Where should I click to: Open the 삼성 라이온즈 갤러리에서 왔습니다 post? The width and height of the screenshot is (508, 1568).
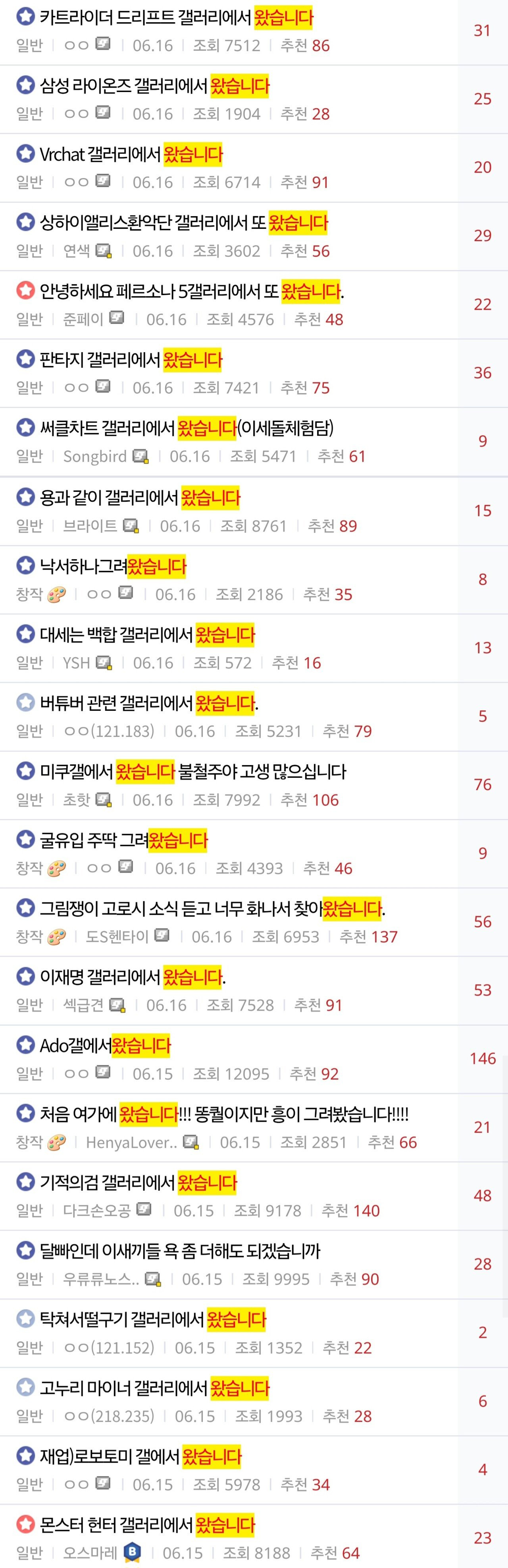click(155, 86)
